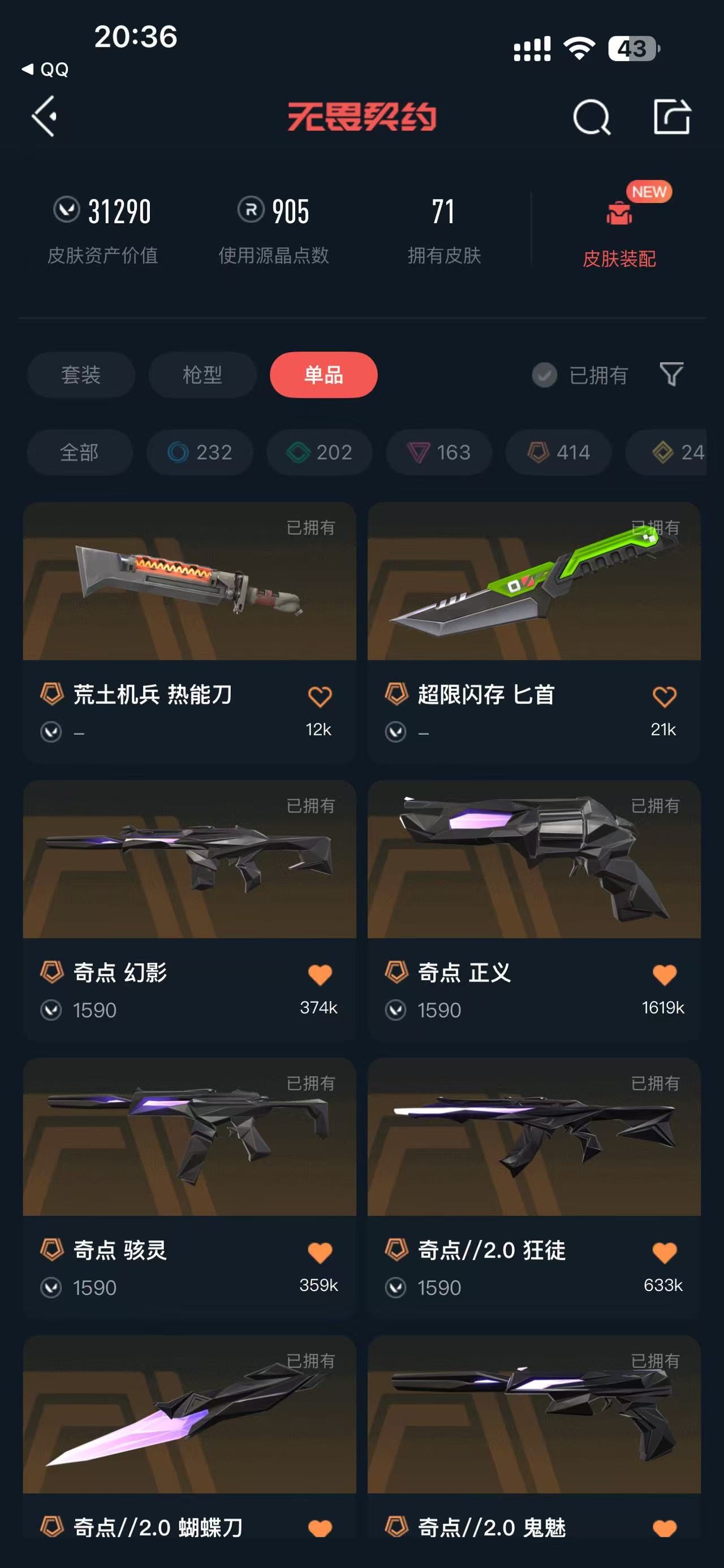Select the 全部 filter chip
Image resolution: width=724 pixels, height=1568 pixels.
(79, 452)
